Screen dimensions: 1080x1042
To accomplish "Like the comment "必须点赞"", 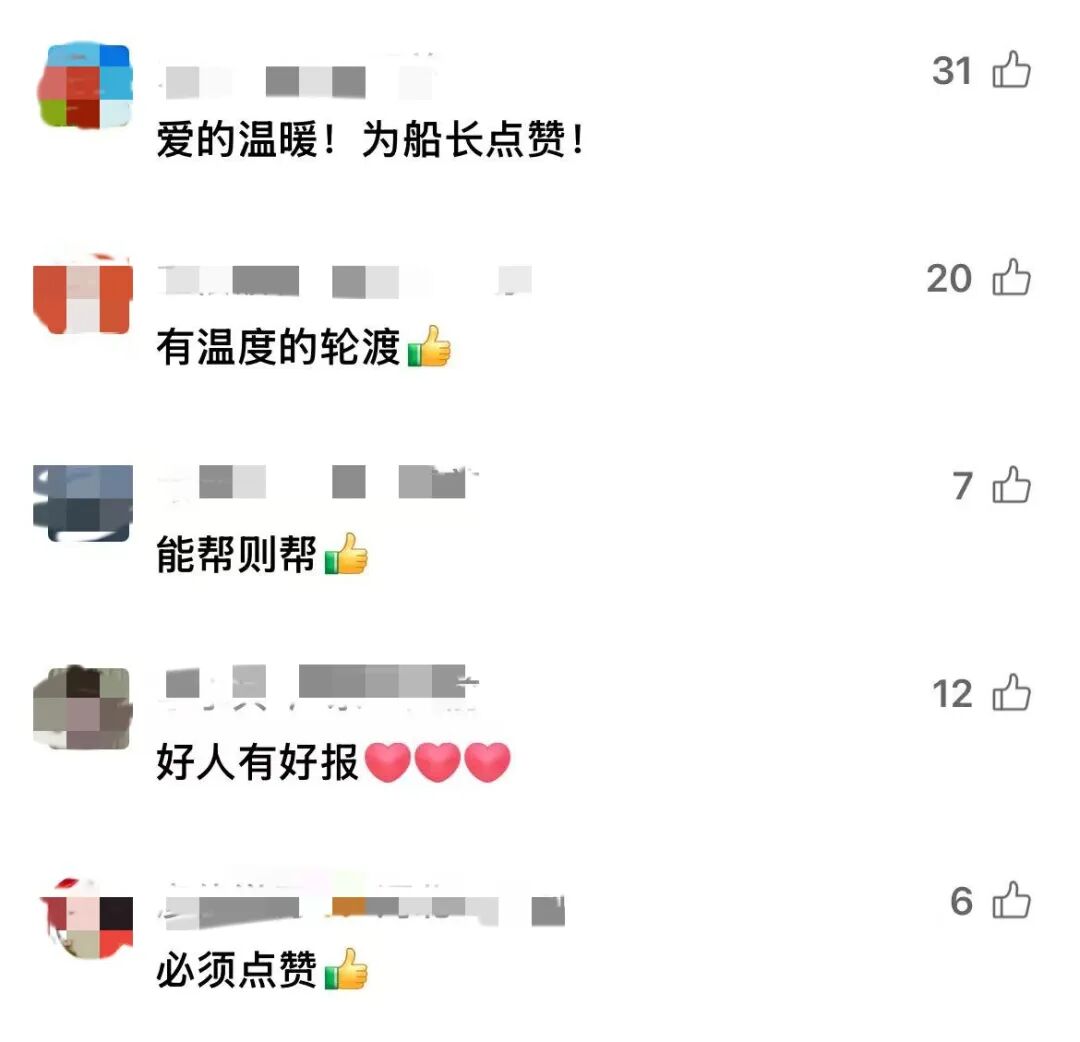I will [x=1011, y=901].
